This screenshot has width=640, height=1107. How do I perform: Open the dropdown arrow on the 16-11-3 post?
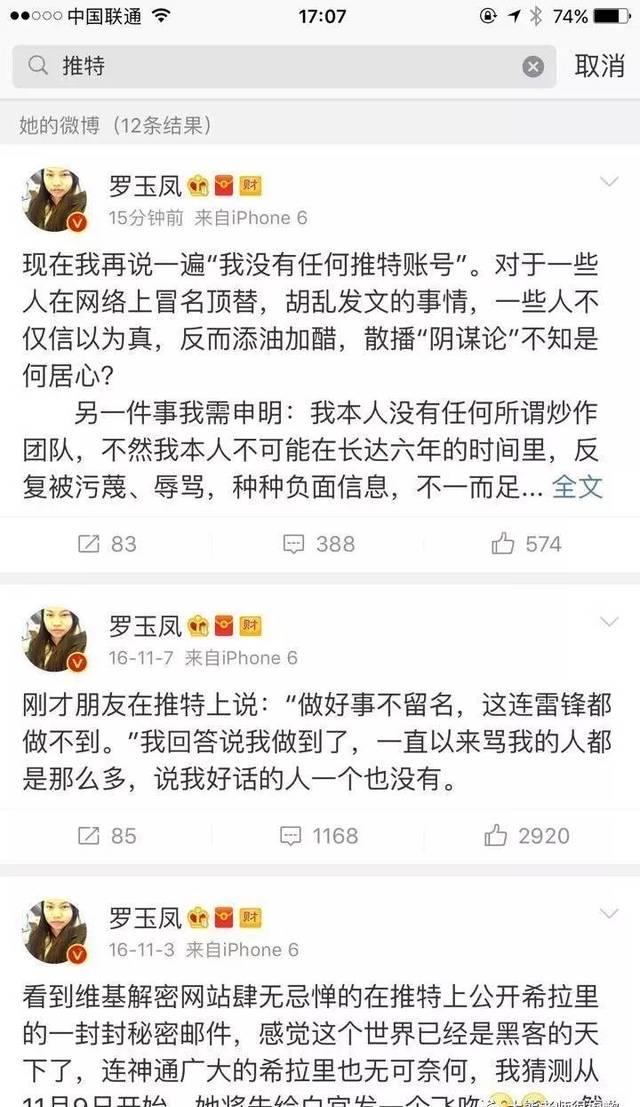tap(608, 914)
